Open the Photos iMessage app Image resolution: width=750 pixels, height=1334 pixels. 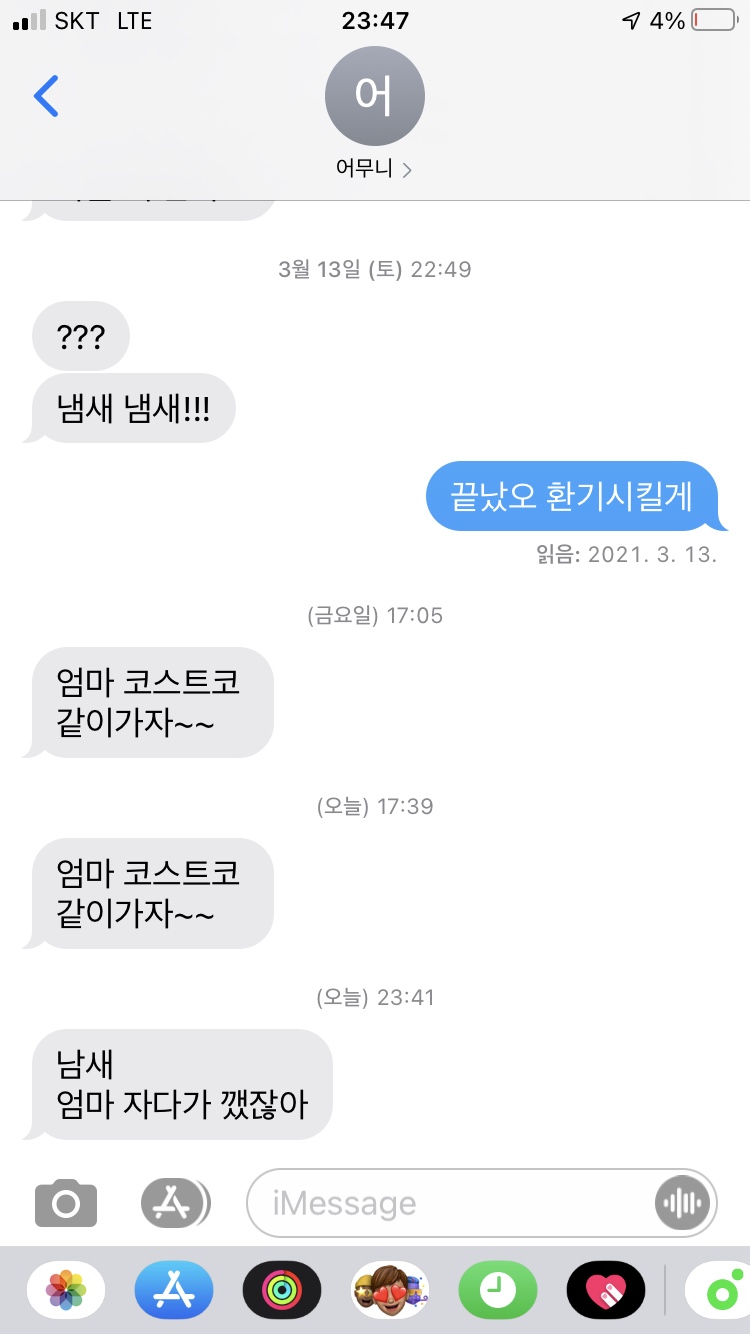[66, 1291]
